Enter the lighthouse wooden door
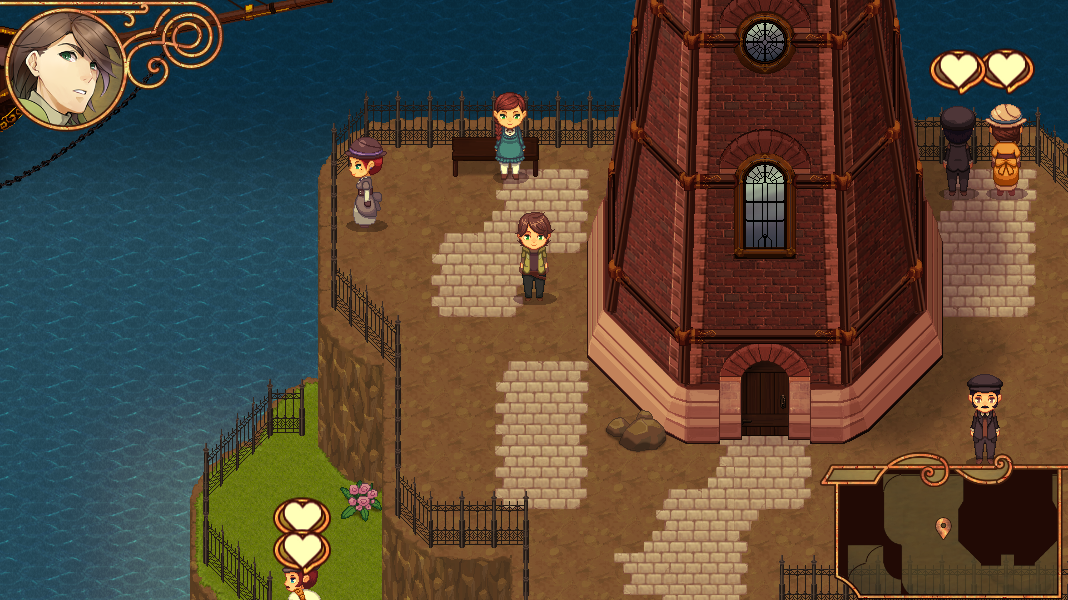The image size is (1068, 600). 765,400
